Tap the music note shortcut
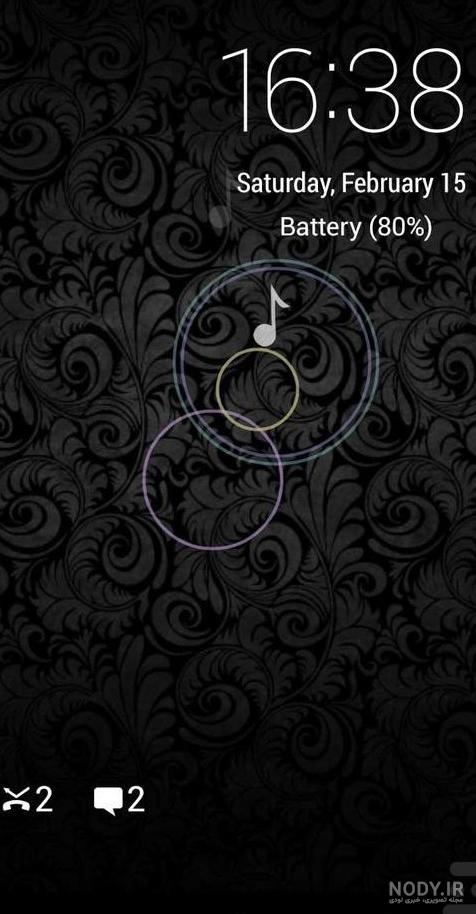 [271, 315]
